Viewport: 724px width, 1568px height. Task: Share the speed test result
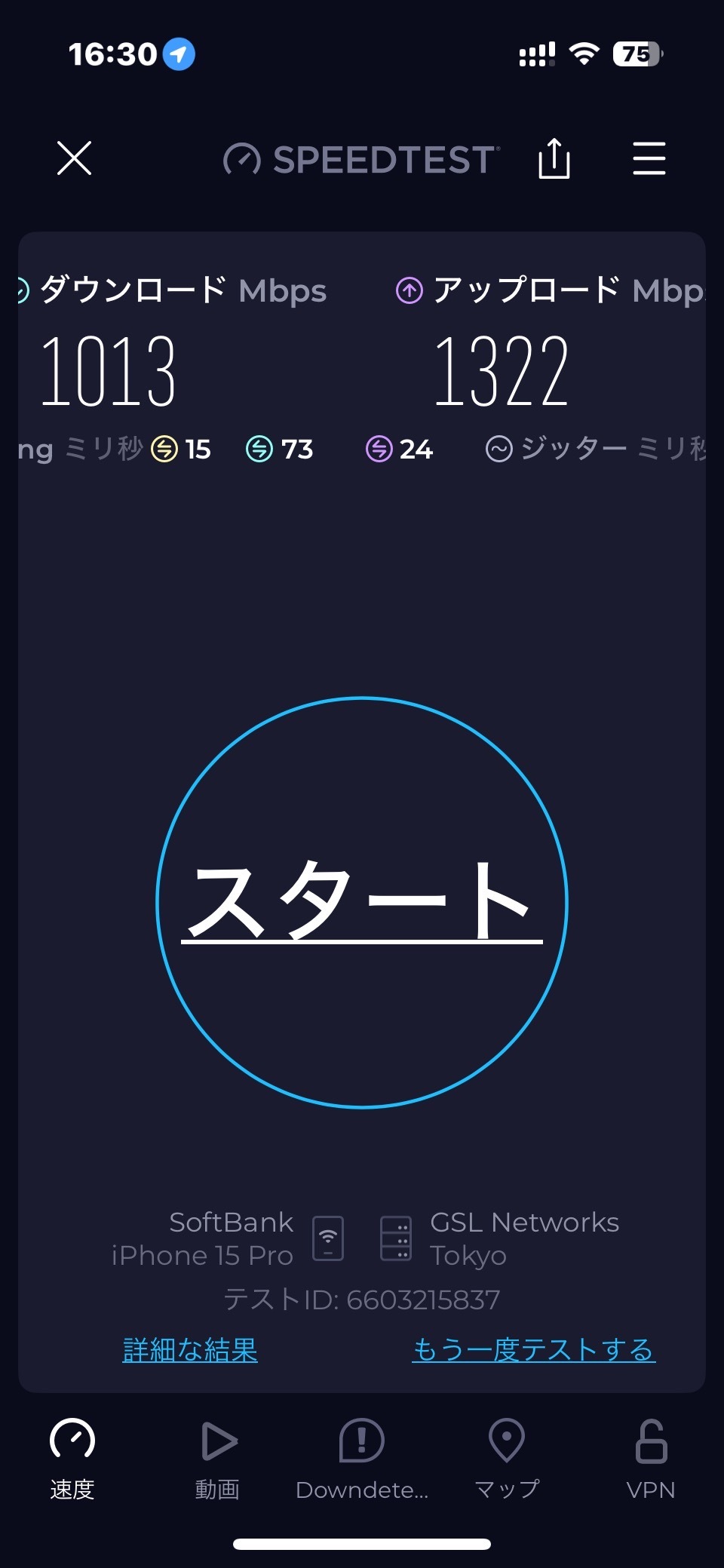(x=554, y=158)
